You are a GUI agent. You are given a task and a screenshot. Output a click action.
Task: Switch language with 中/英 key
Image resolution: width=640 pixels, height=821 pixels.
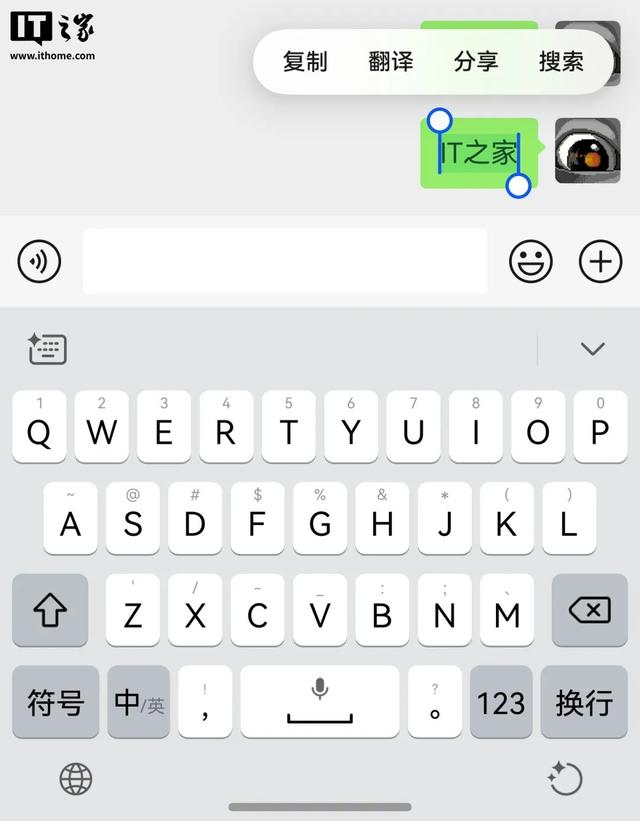point(139,702)
